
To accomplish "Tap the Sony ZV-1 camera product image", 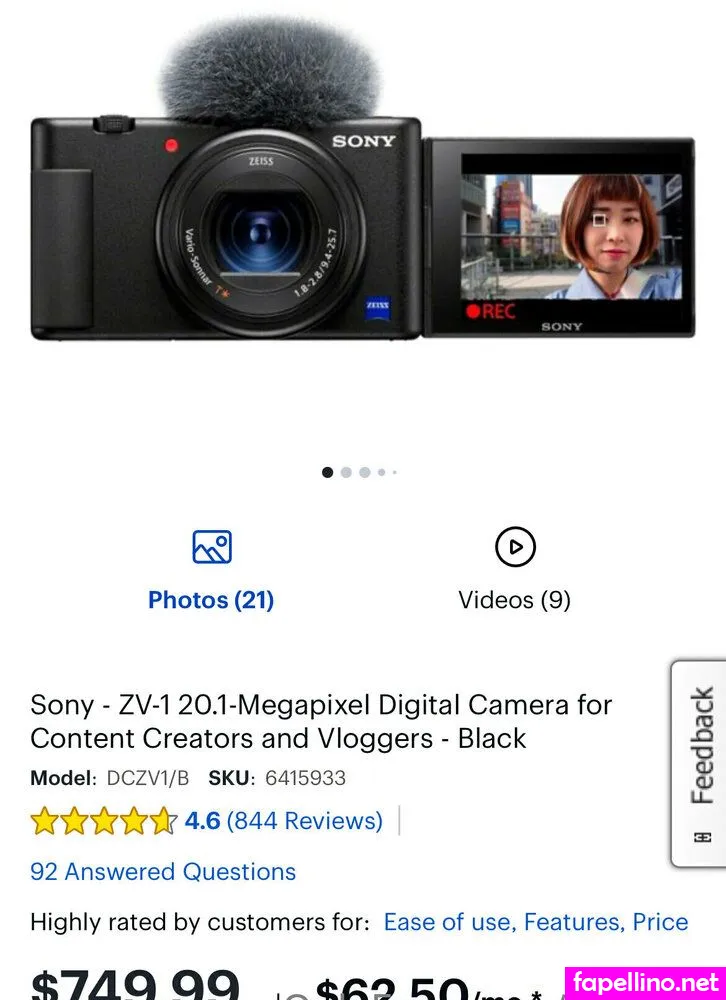I will click(x=362, y=220).
